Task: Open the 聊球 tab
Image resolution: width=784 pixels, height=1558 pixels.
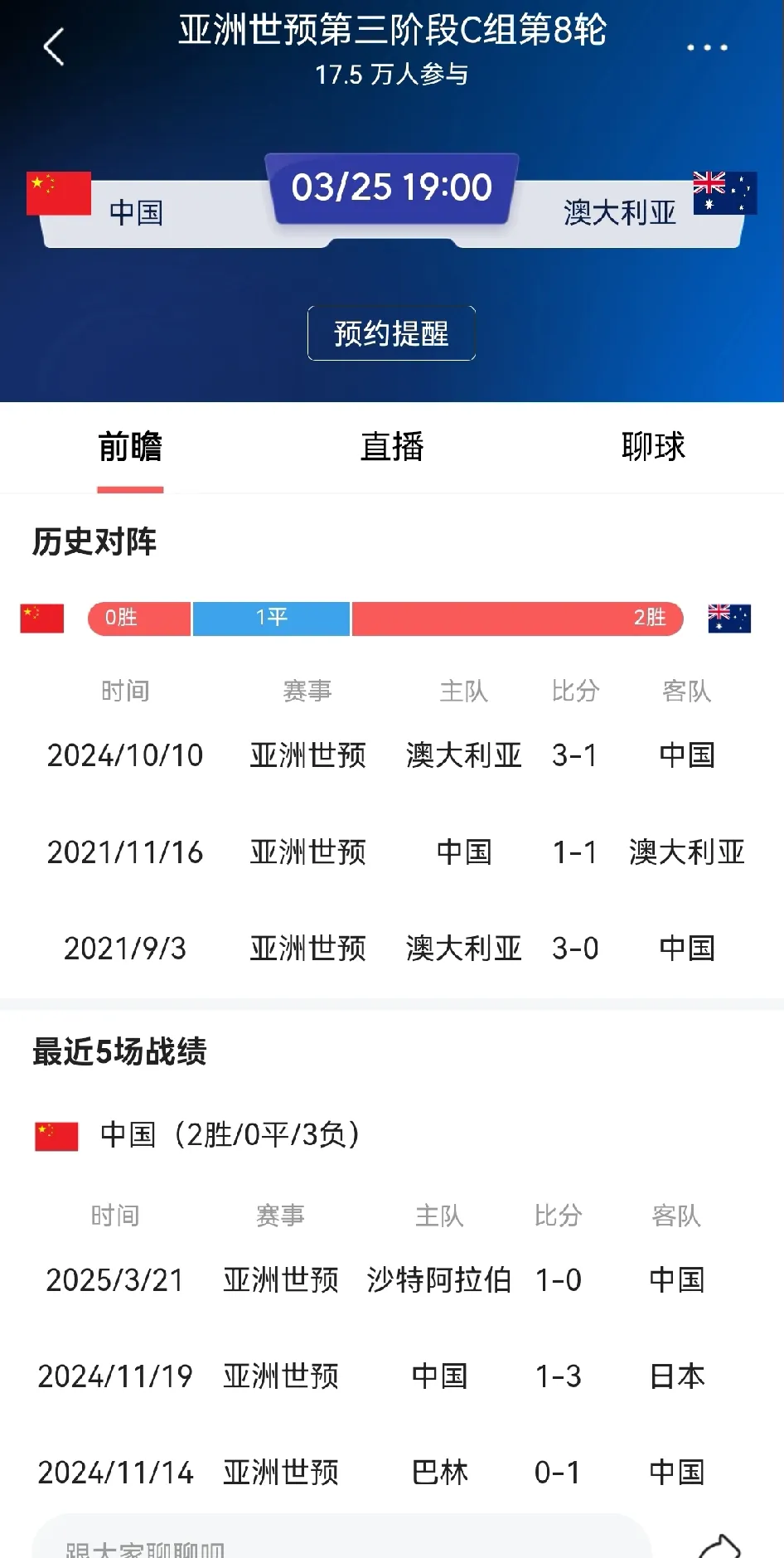Action: point(653,447)
